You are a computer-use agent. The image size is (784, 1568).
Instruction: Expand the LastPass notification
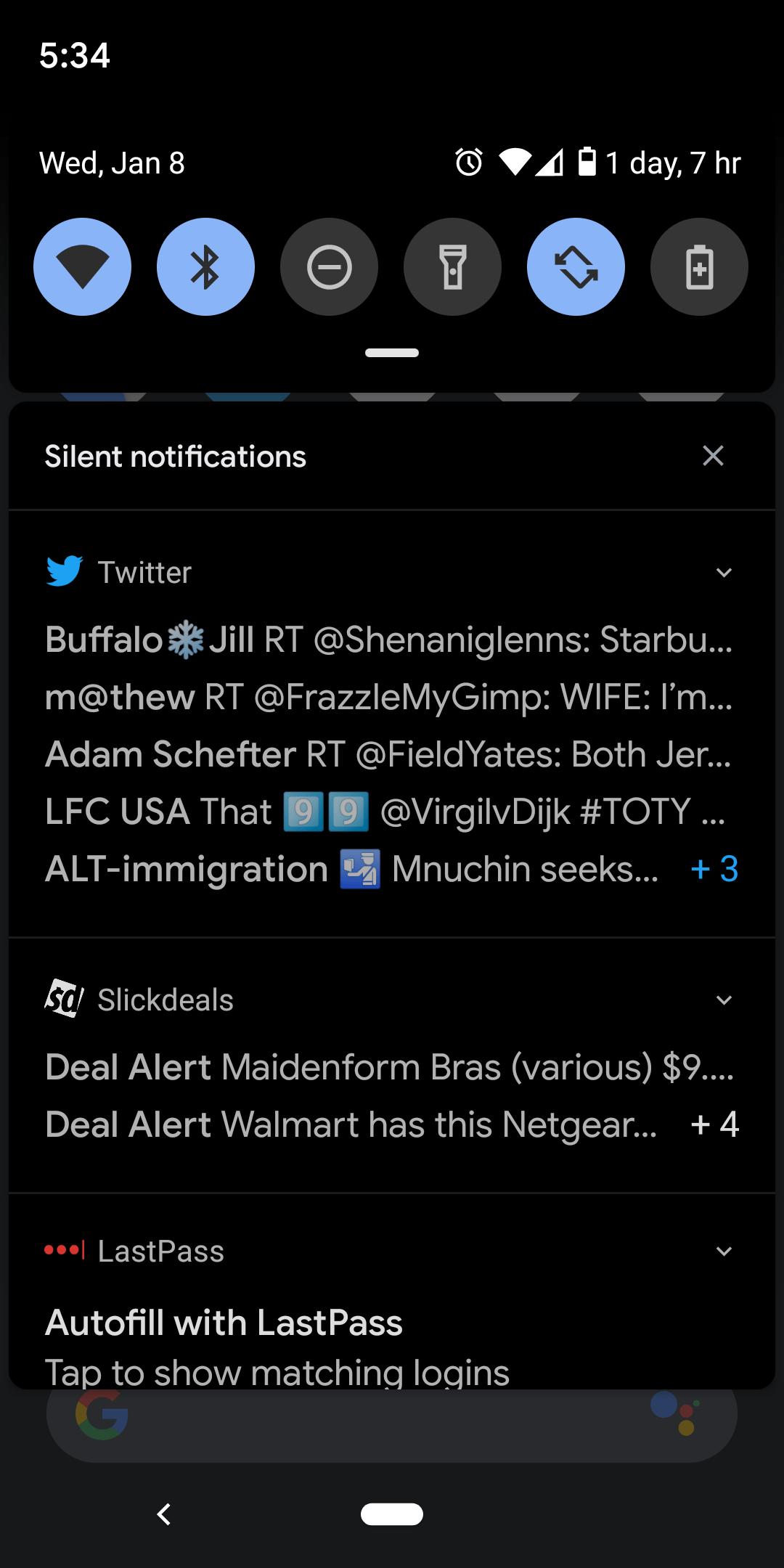724,1251
